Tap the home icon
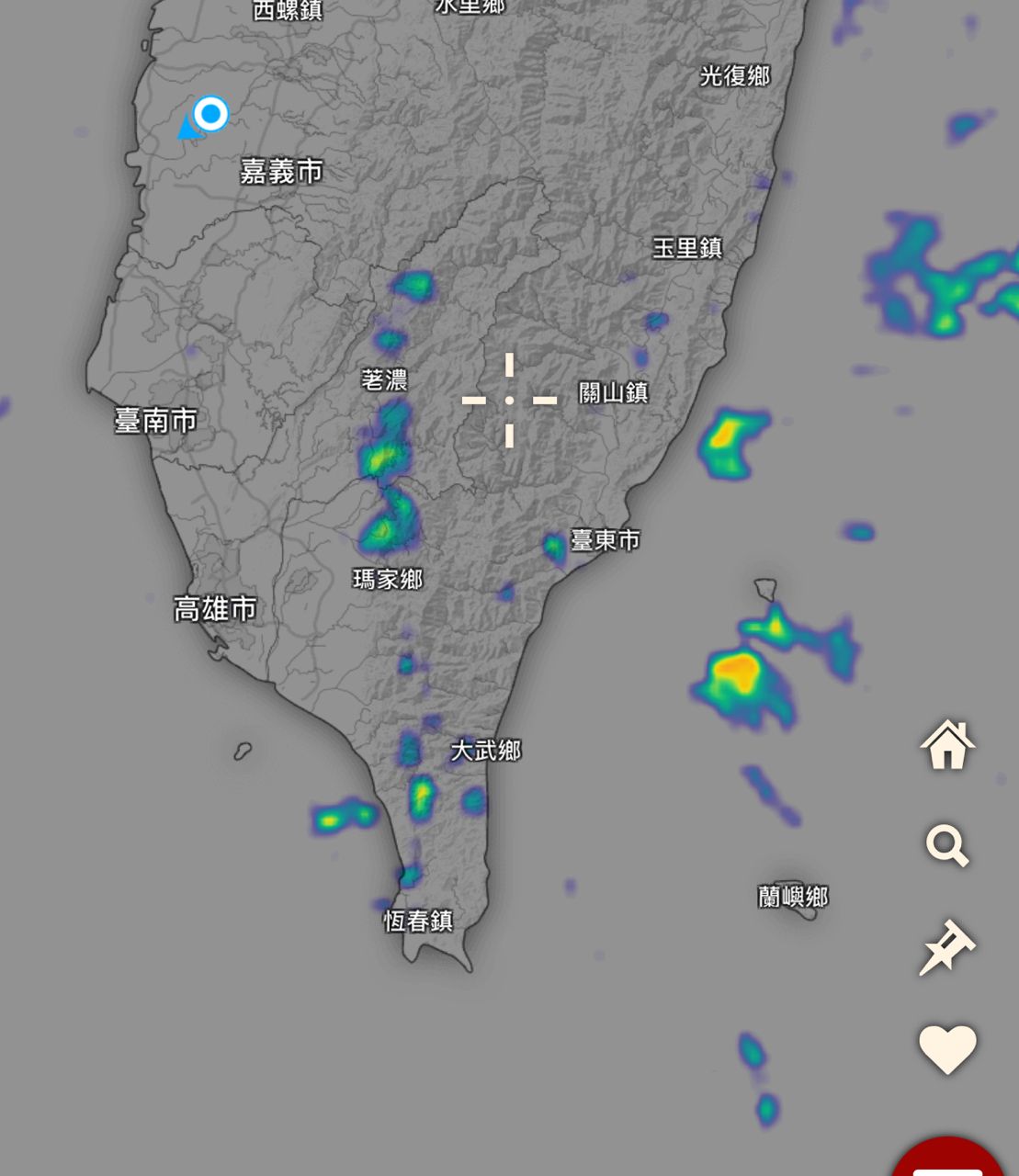Viewport: 1019px width, 1176px height. pos(947,744)
